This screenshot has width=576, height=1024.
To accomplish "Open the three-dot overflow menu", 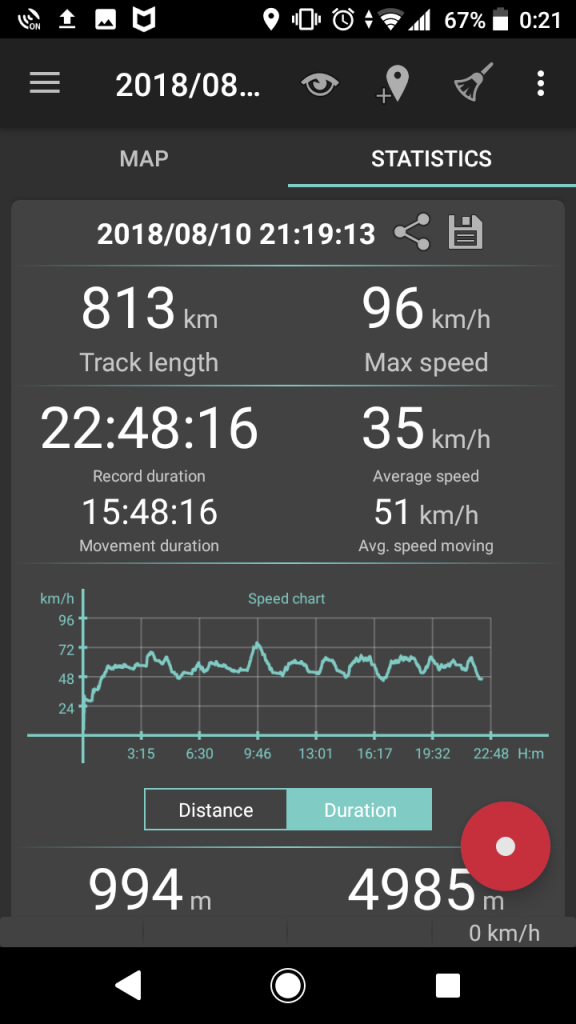I will click(540, 84).
